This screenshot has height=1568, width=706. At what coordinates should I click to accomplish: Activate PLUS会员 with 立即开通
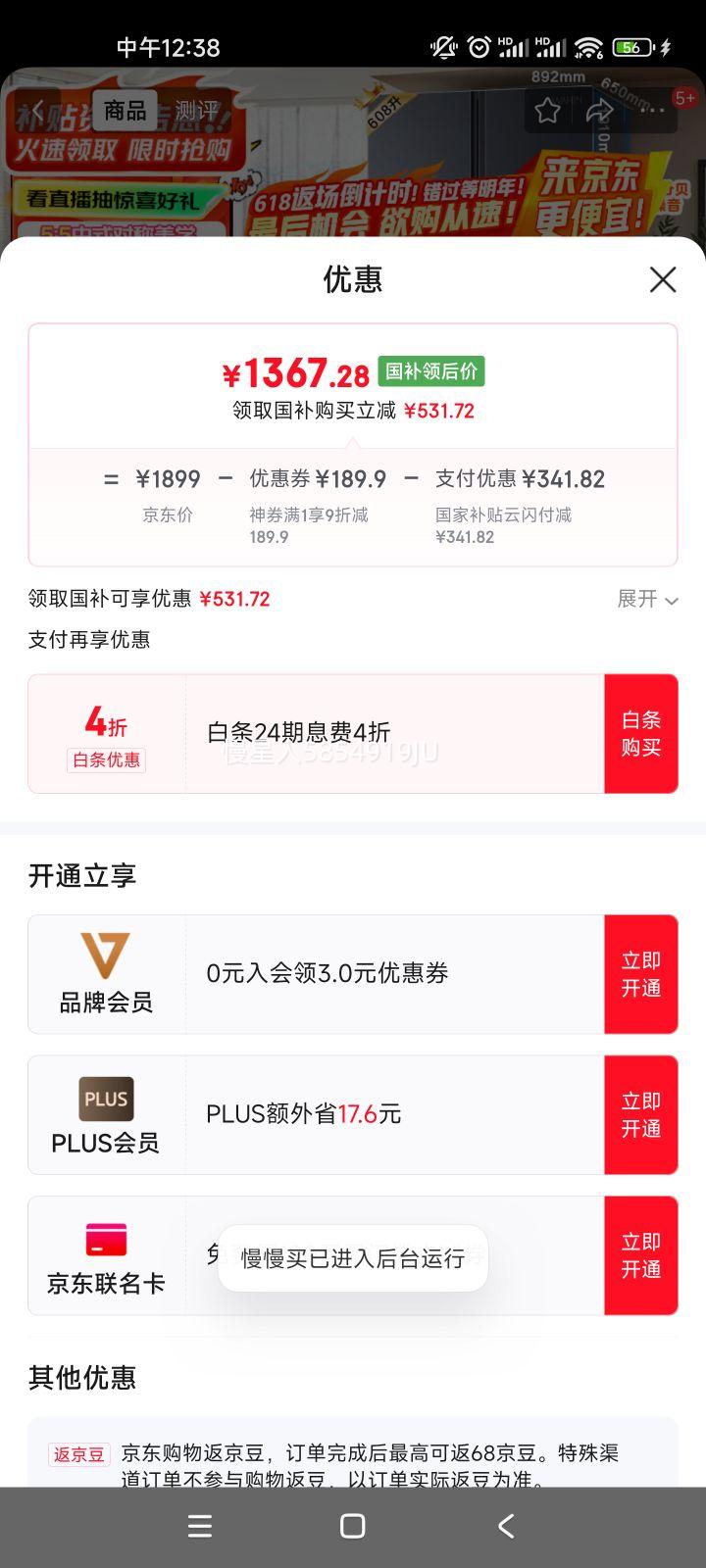tap(641, 1115)
